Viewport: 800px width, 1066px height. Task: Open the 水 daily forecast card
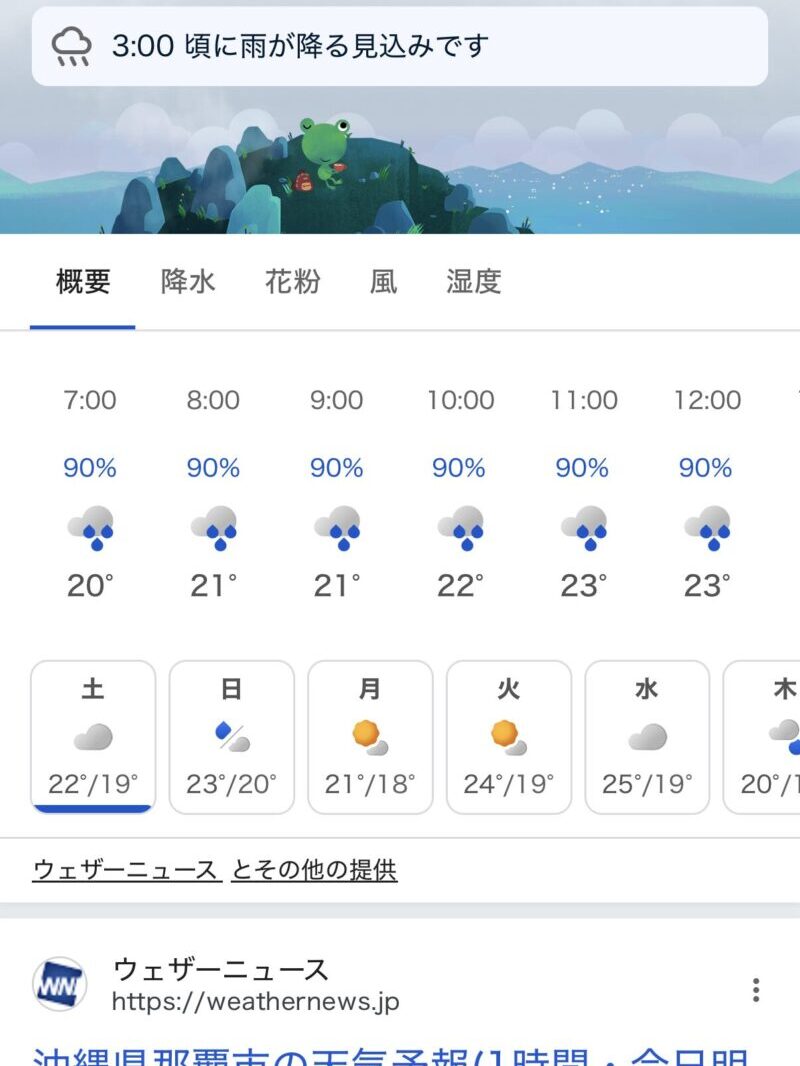pyautogui.click(x=646, y=737)
